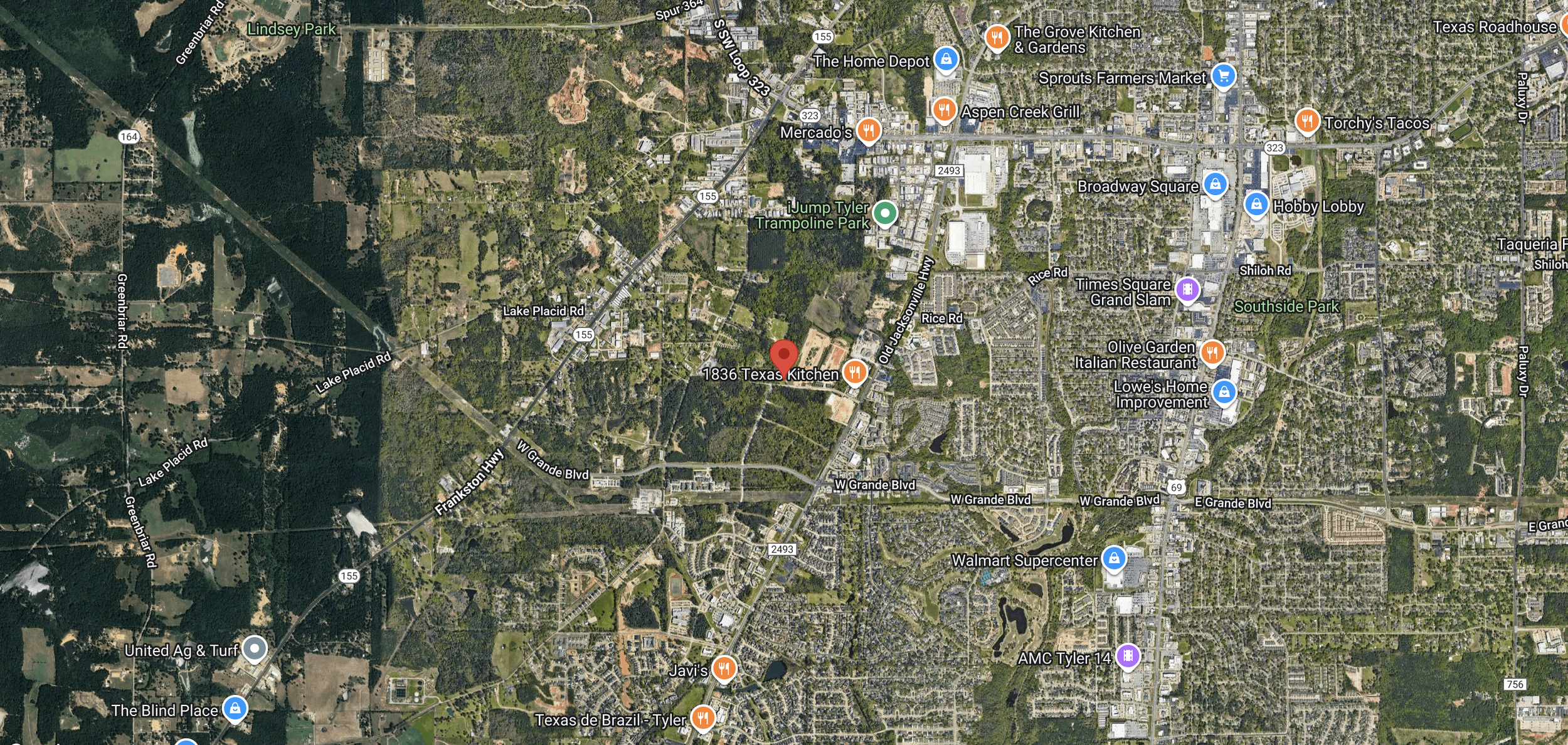Open the Texas de Brazil - Tyler marker

703,719
